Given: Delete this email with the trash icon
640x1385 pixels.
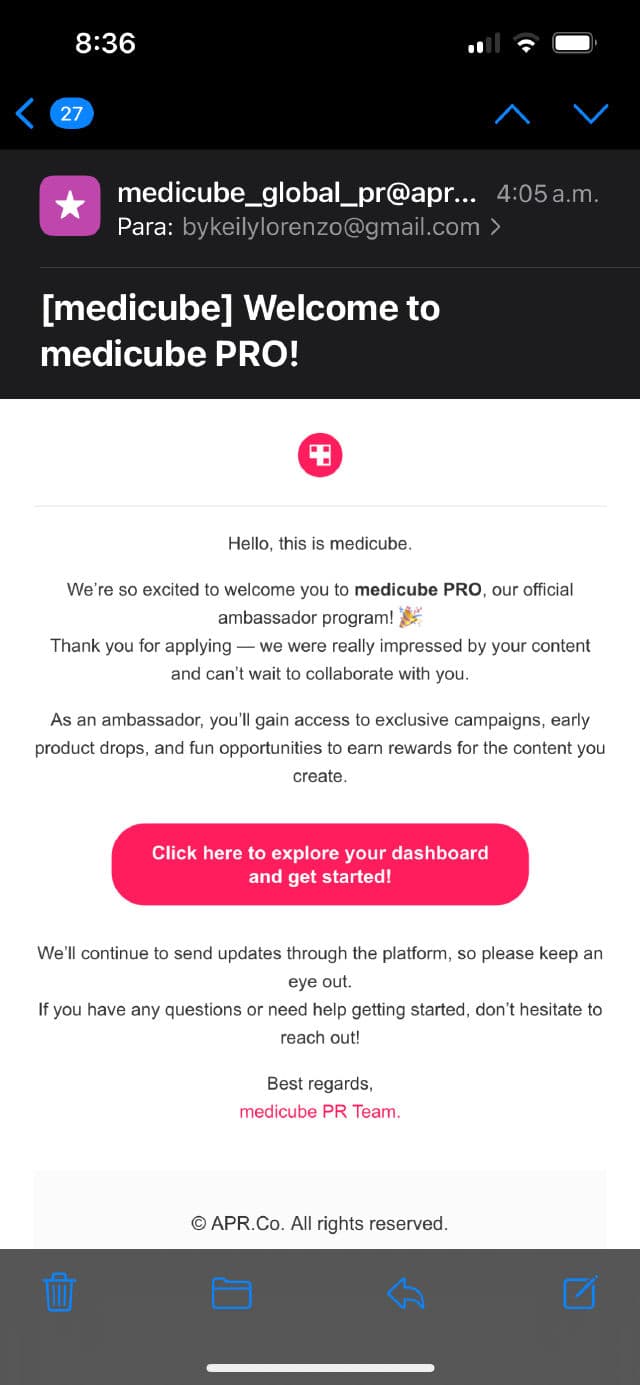Looking at the screenshot, I should click(59, 1293).
